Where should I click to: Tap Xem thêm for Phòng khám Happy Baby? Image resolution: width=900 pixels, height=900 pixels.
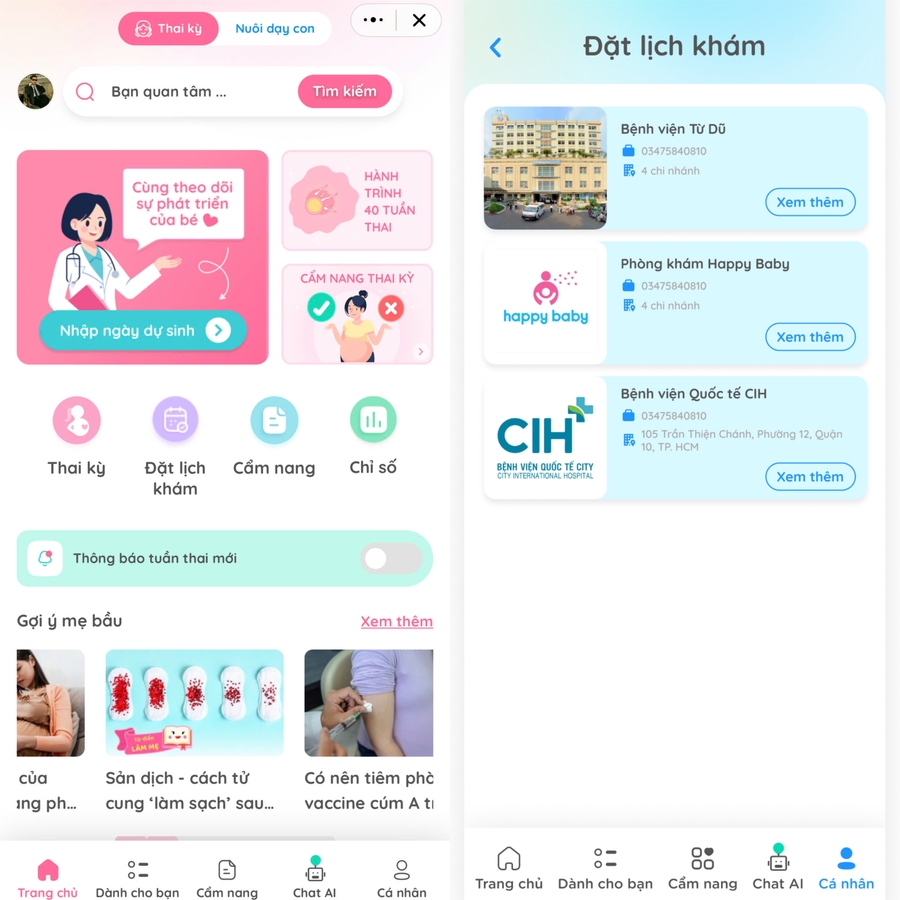tap(810, 337)
